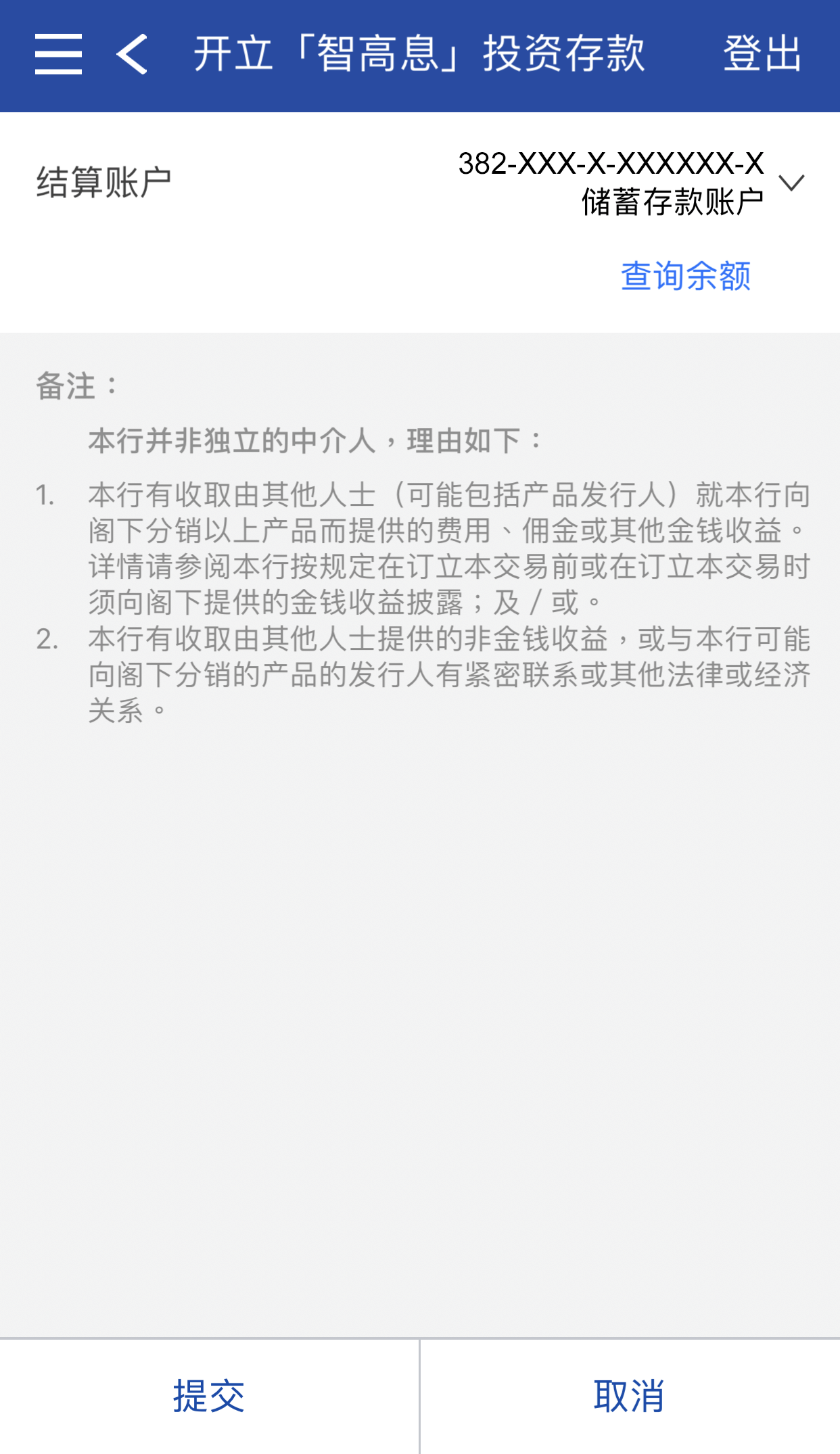Submit the form with 提交
Image resolution: width=840 pixels, height=1454 pixels.
tap(209, 1397)
